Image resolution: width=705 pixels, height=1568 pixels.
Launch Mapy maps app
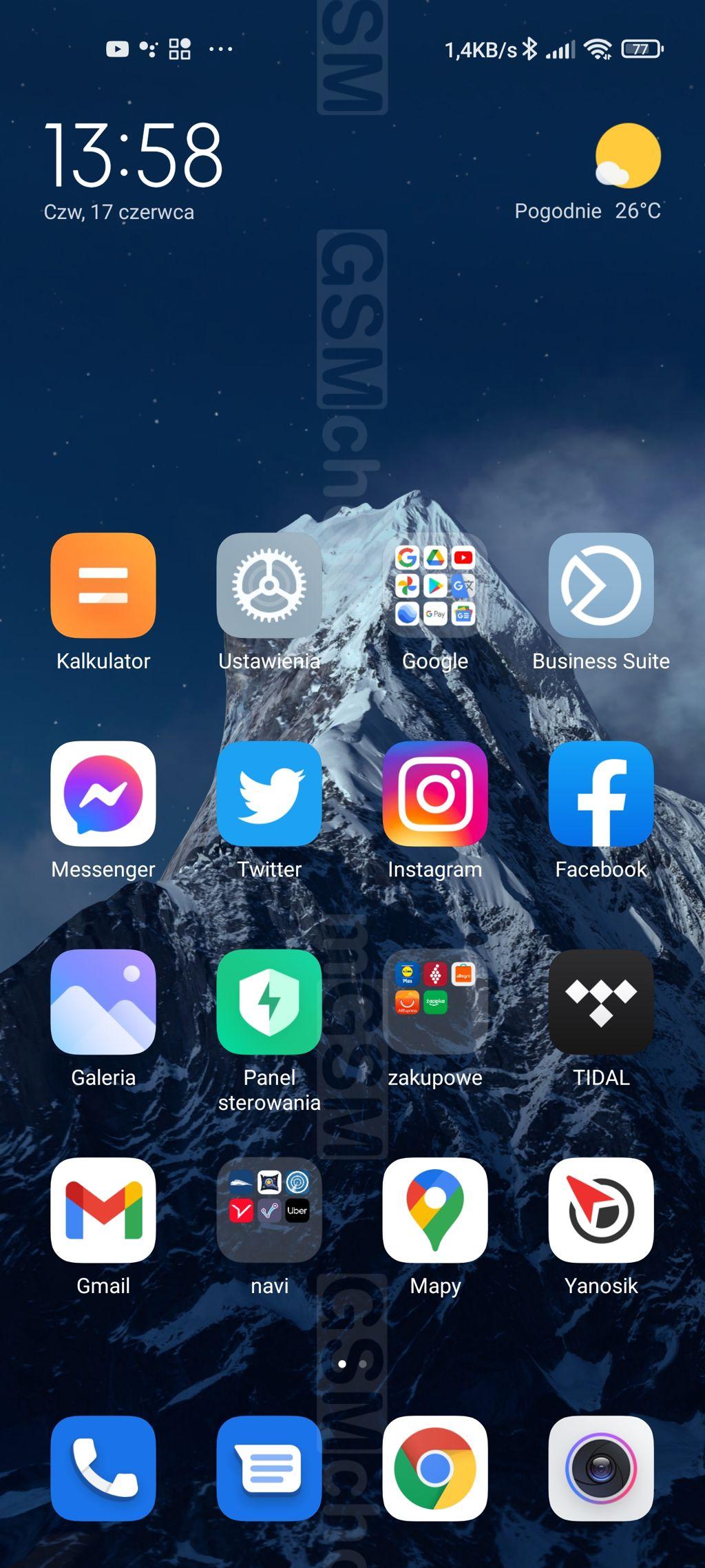point(435,1210)
